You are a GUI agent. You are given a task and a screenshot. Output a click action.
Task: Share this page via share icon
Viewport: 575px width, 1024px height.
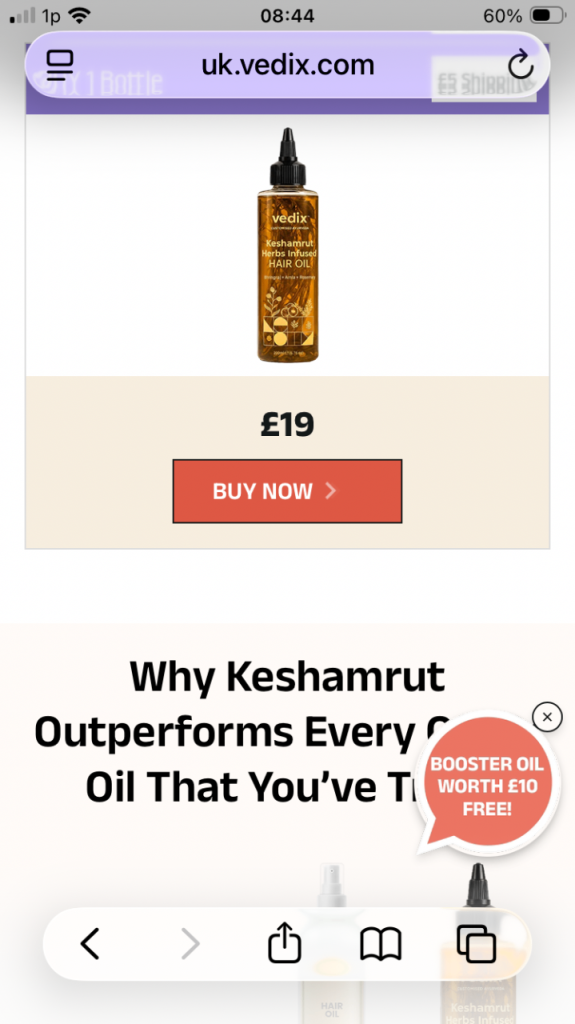(x=285, y=942)
